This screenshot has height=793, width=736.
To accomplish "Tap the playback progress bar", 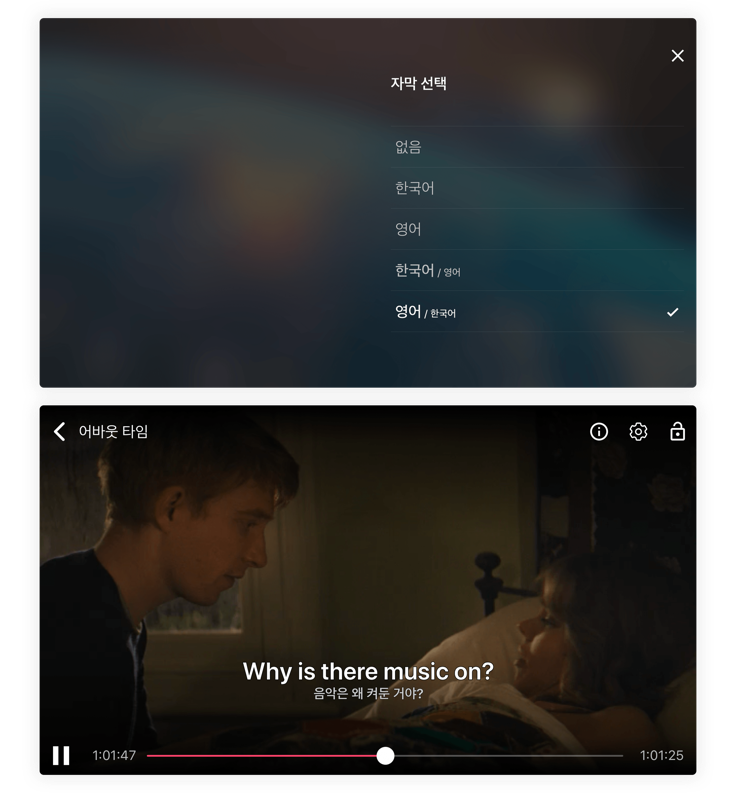I will (500, 756).
